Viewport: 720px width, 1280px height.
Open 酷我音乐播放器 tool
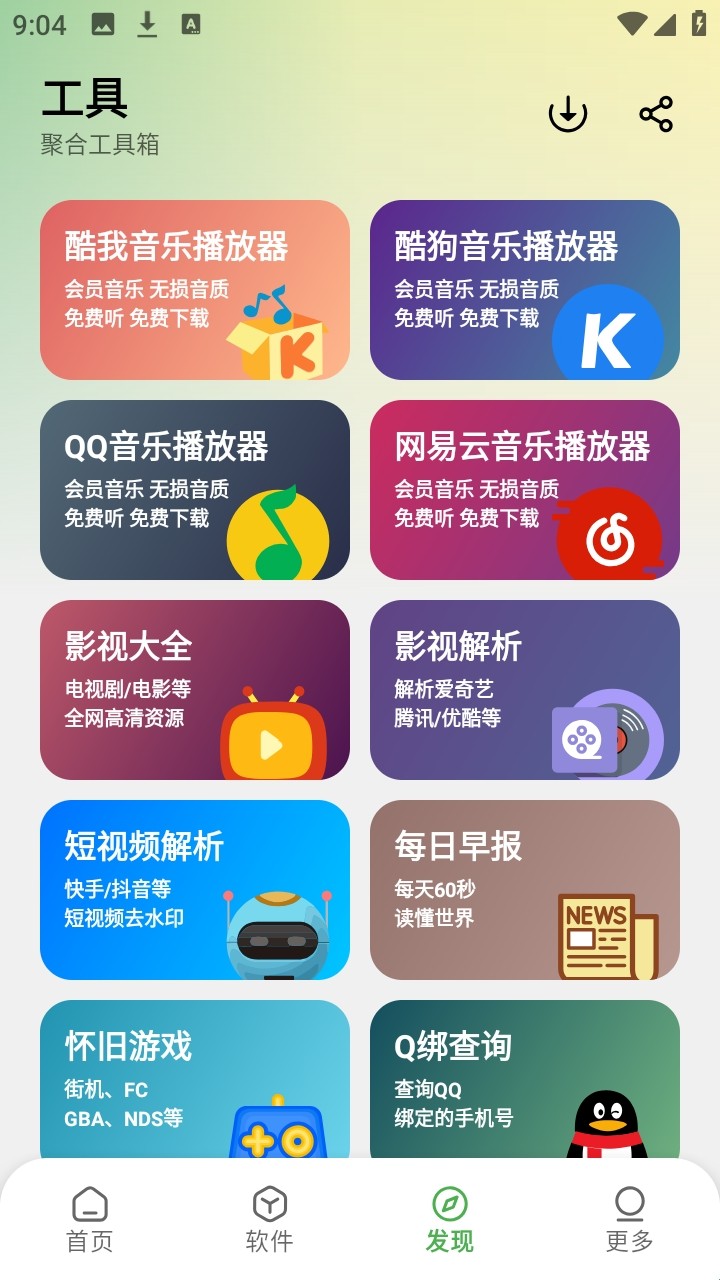[x=195, y=290]
